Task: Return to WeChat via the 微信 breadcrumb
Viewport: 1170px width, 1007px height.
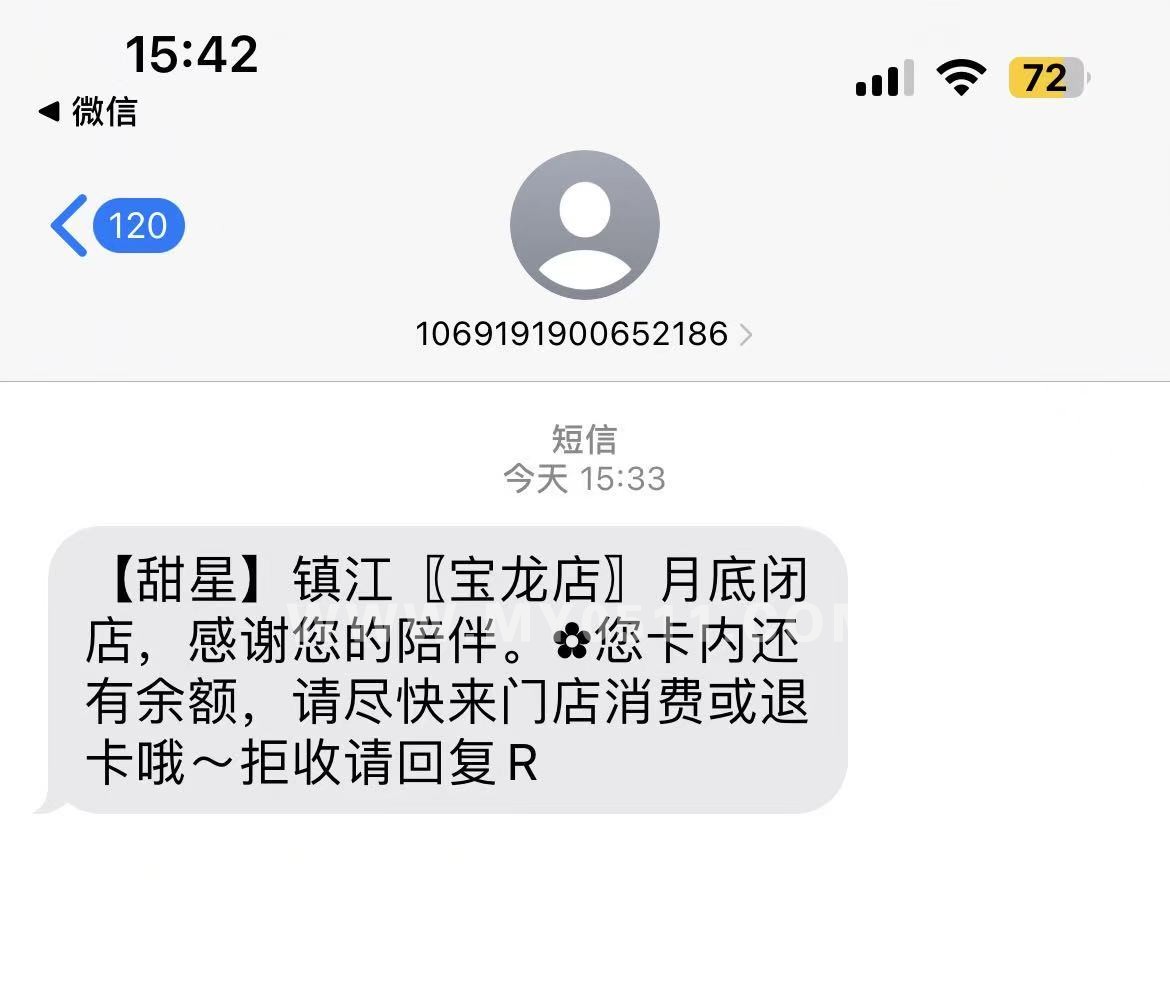Action: click(x=88, y=111)
